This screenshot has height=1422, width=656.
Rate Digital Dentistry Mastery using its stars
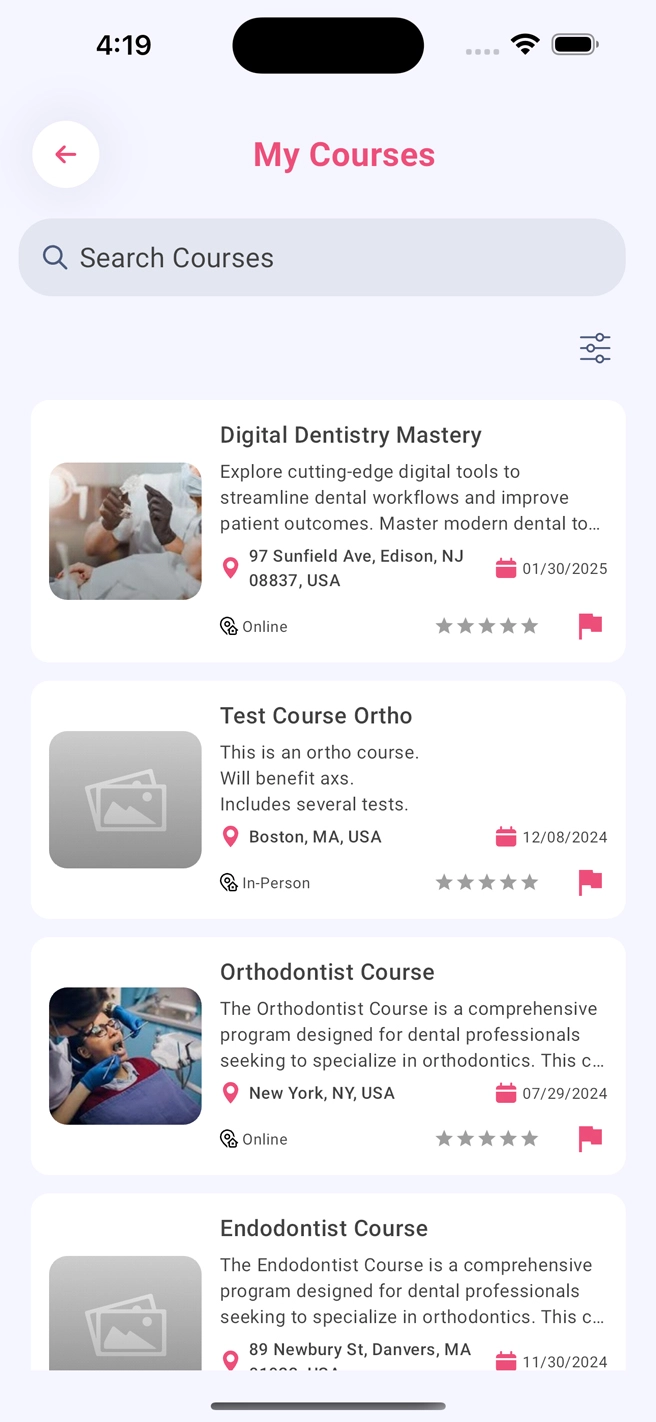[487, 626]
